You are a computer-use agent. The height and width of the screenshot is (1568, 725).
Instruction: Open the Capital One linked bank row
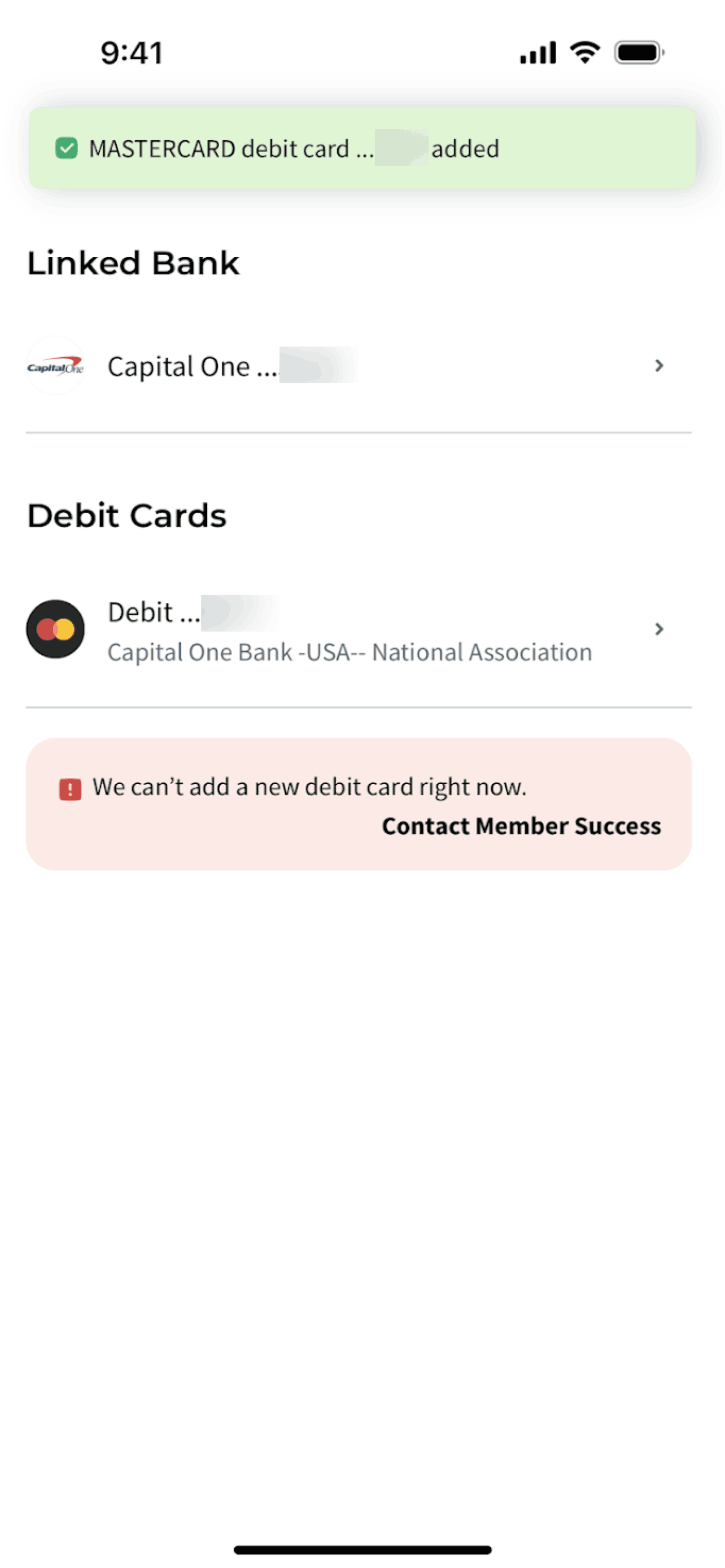pyautogui.click(x=358, y=366)
